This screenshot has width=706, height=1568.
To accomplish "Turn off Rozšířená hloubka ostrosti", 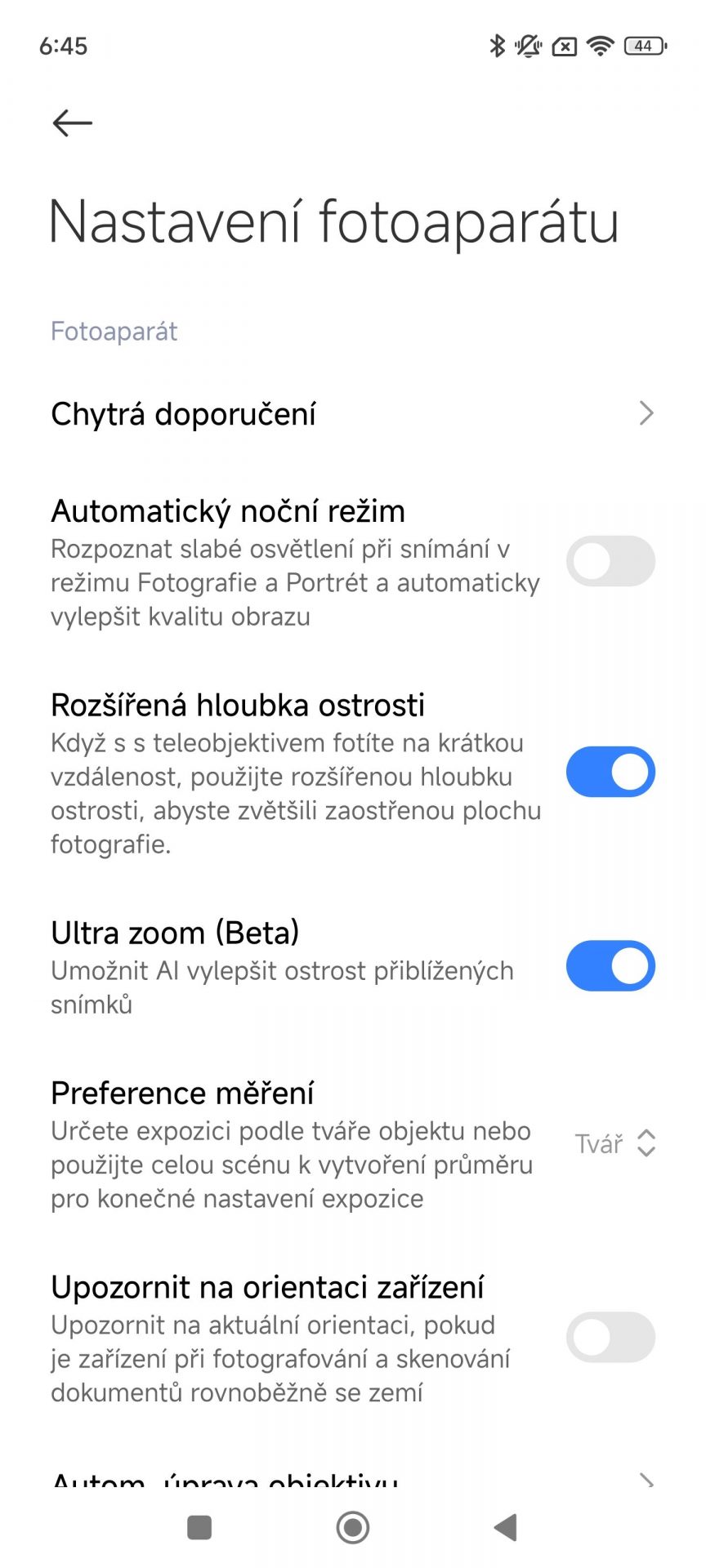I will 610,771.
